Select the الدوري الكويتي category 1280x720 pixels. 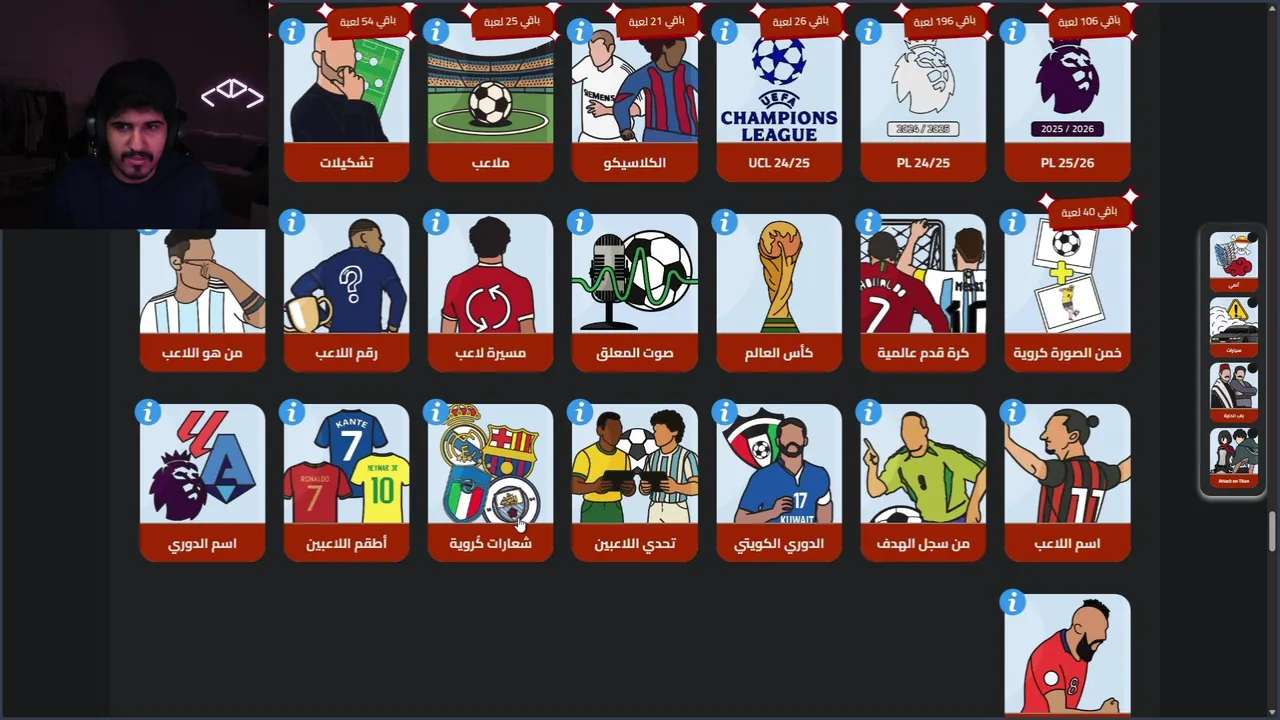coord(778,480)
